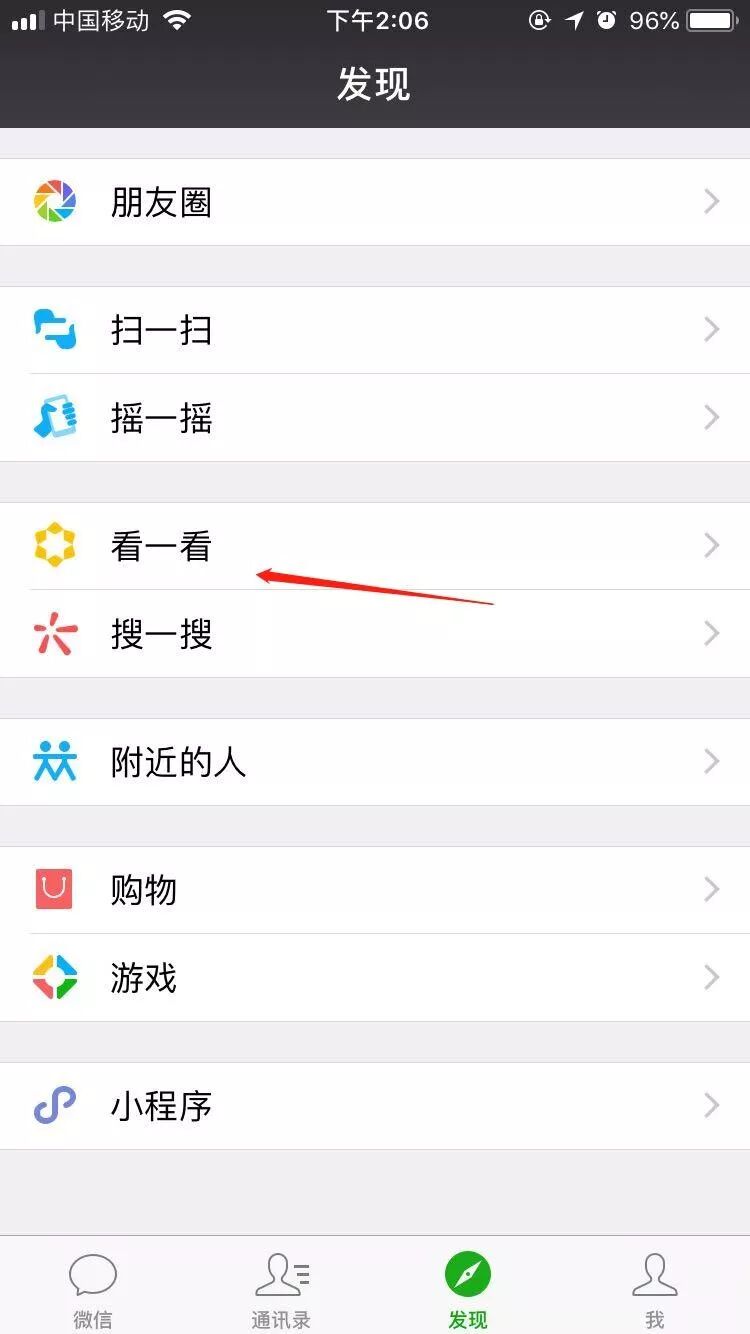Screen dimensions: 750x1334
Task: Open 附近的人 (People Nearby)
Action: point(375,762)
